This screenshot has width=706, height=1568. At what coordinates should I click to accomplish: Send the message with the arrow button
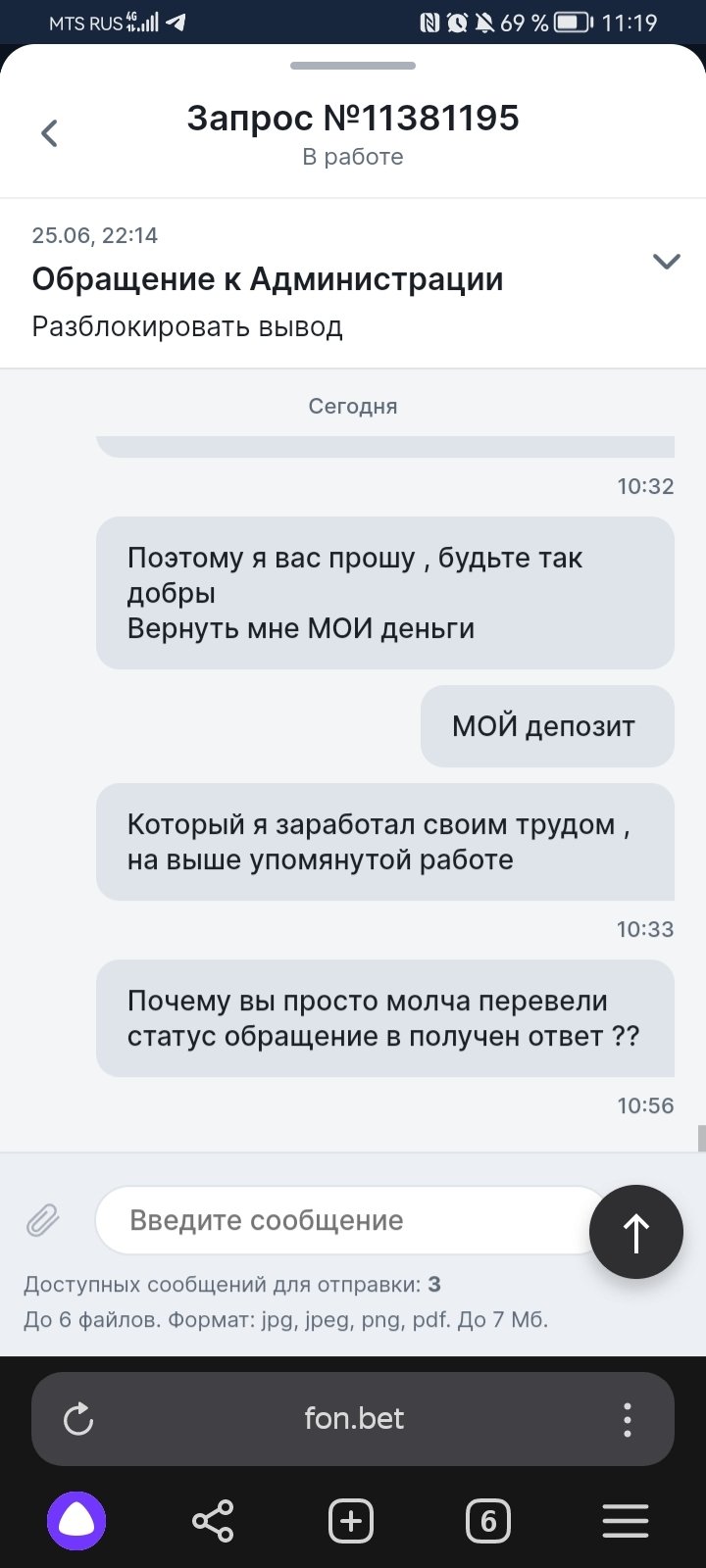point(635,1232)
